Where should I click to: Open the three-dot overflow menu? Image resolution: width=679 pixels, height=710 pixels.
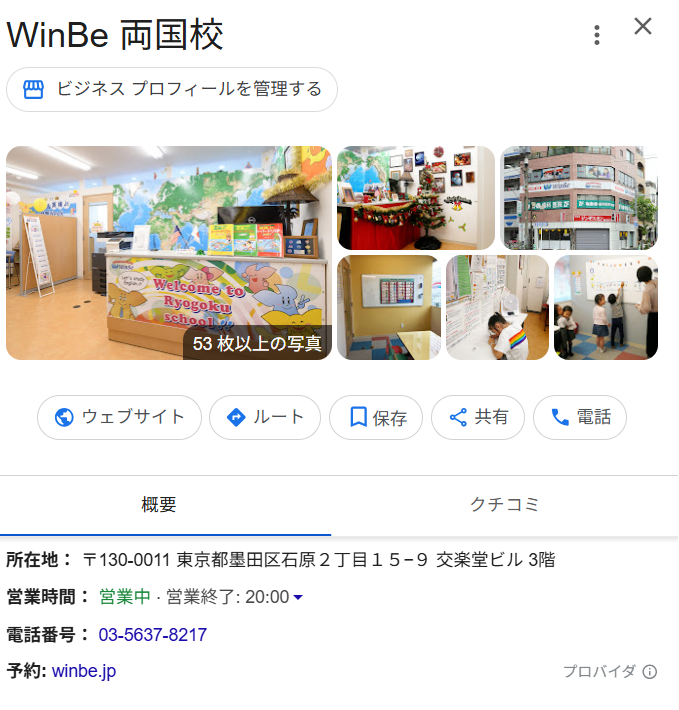pyautogui.click(x=597, y=35)
